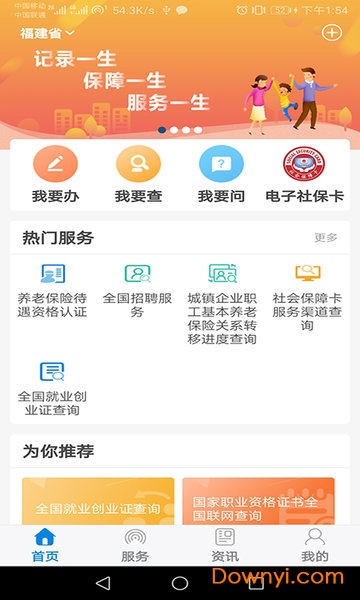Open 养老保险待遇资格认证 service
The image size is (360, 600).
click(52, 291)
